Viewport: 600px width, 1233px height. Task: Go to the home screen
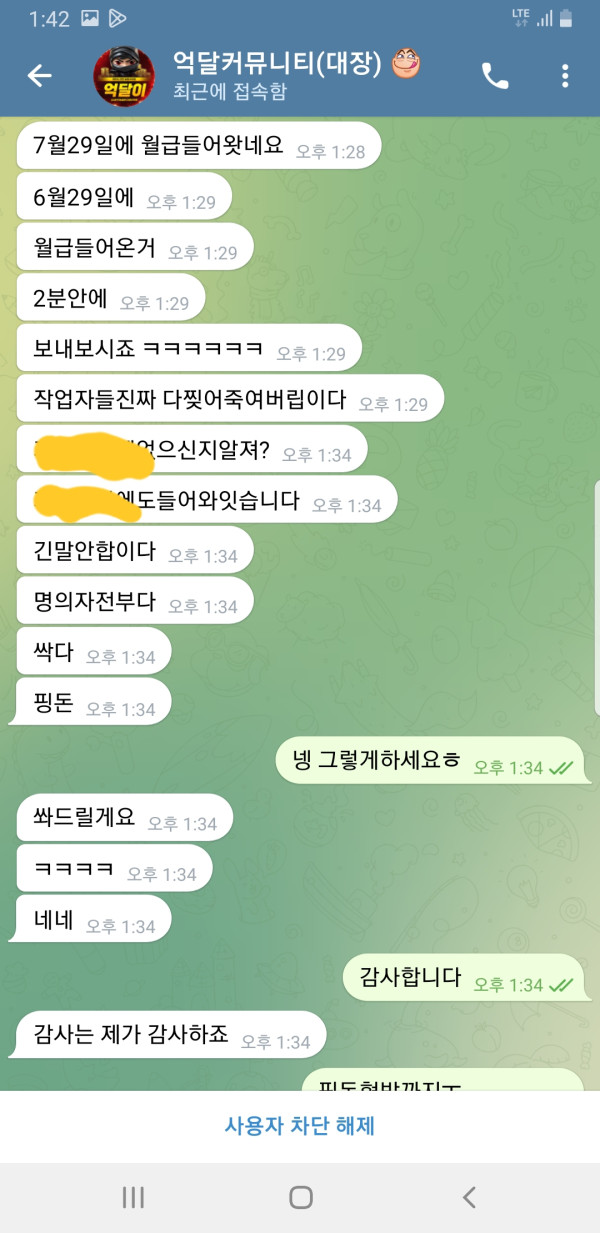[300, 1197]
